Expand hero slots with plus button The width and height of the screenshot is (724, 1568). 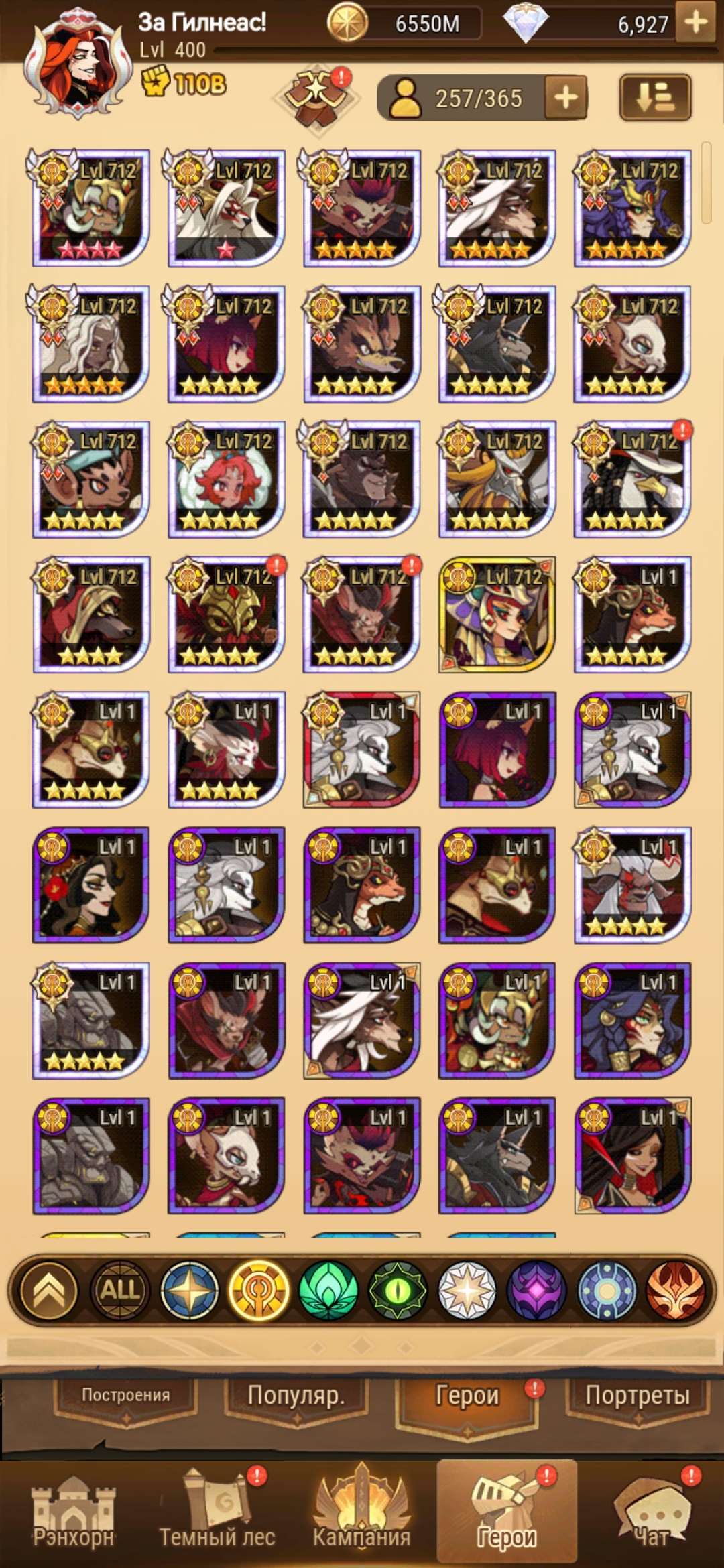click(566, 98)
